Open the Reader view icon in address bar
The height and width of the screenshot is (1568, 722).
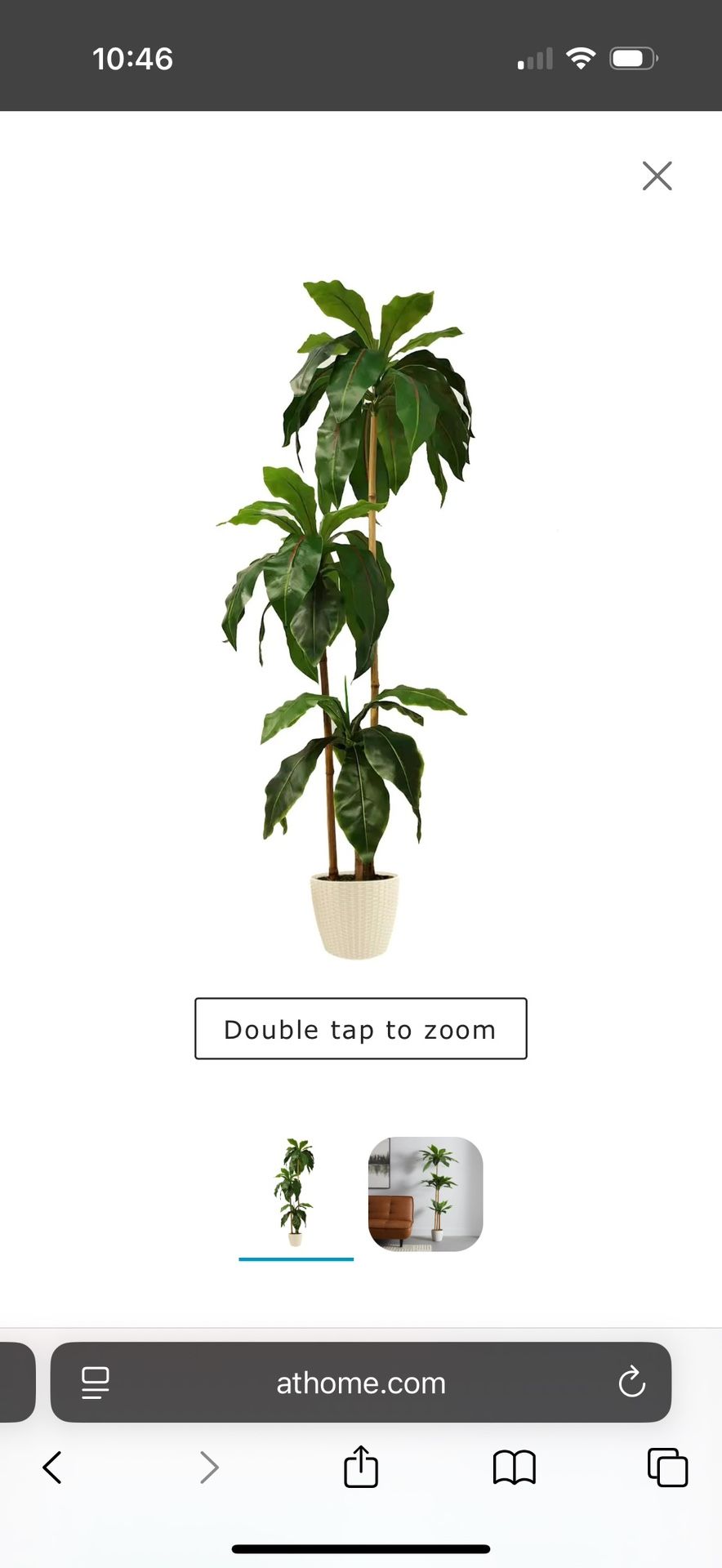[96, 1383]
